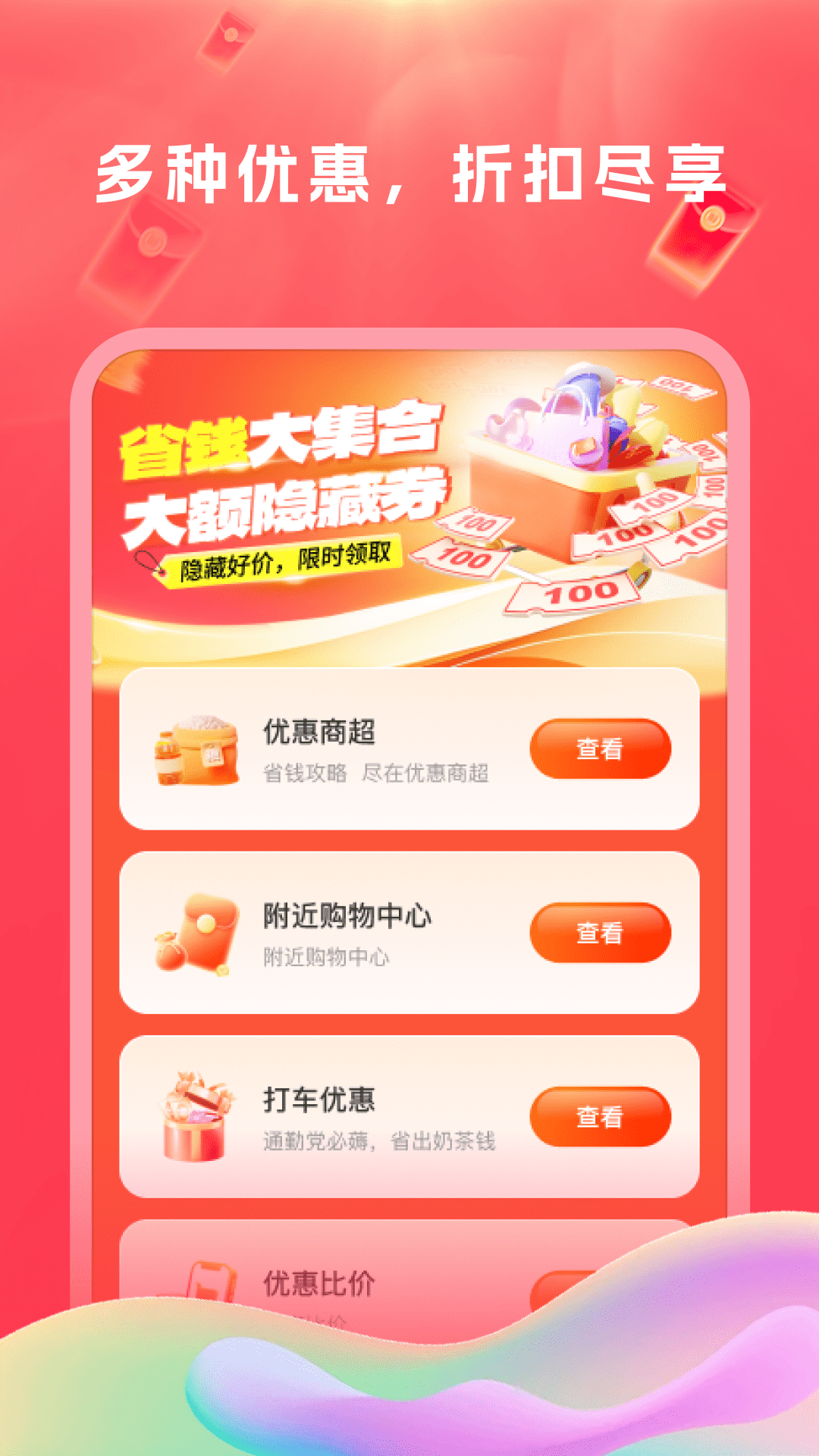Select the headline 多种优惠，折扣尽享
This screenshot has height=1456, width=819.
pos(409,171)
